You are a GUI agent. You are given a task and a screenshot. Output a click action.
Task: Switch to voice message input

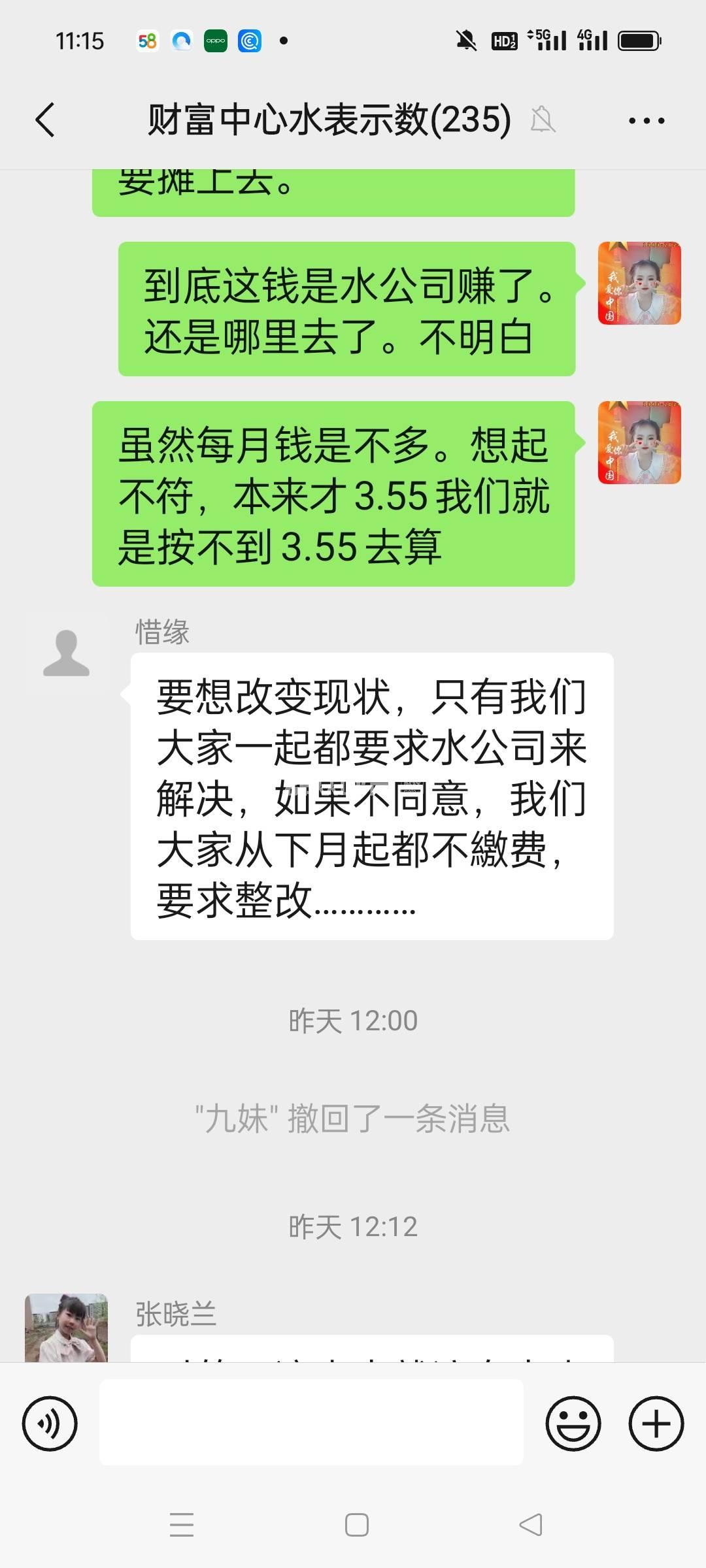tap(50, 1423)
